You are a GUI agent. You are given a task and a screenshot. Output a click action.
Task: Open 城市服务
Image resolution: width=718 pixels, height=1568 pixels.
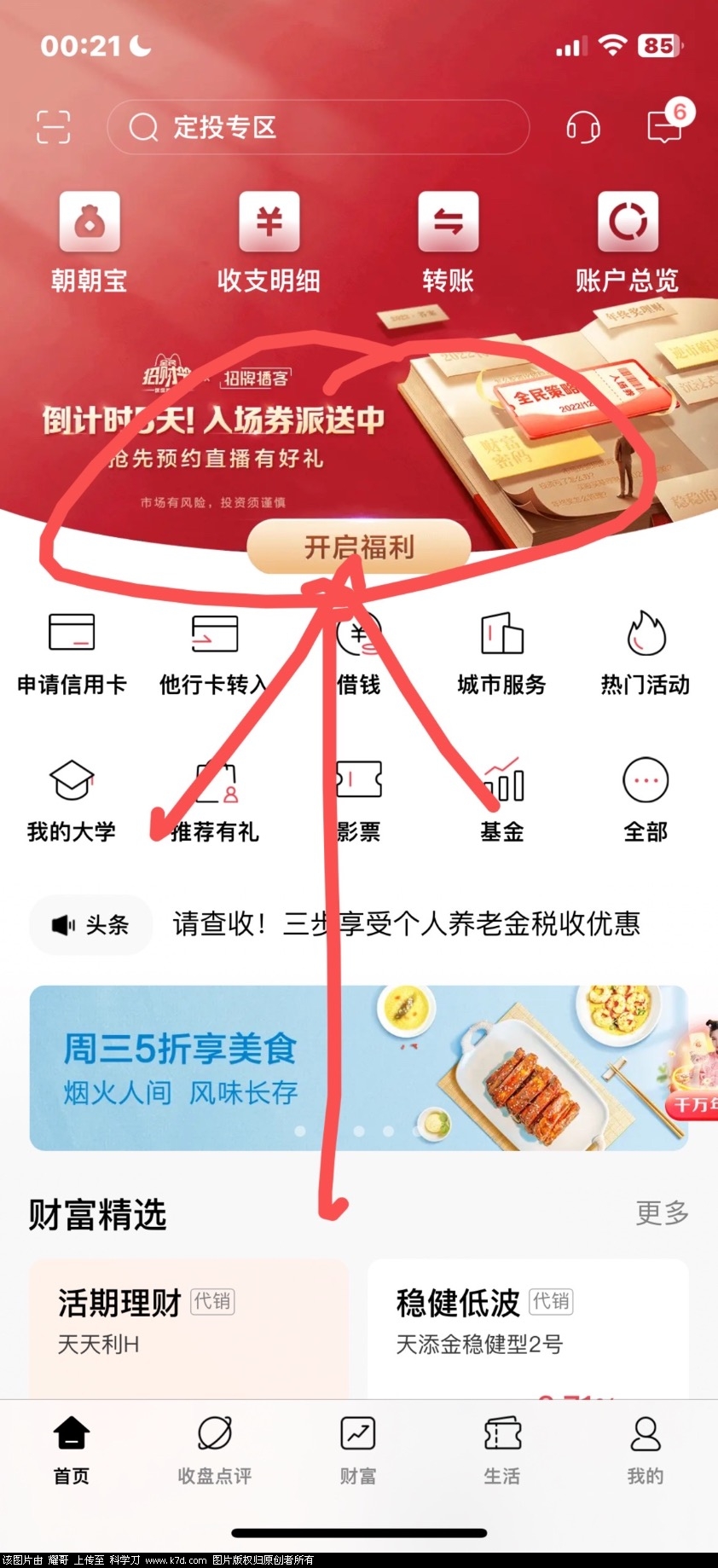click(501, 653)
